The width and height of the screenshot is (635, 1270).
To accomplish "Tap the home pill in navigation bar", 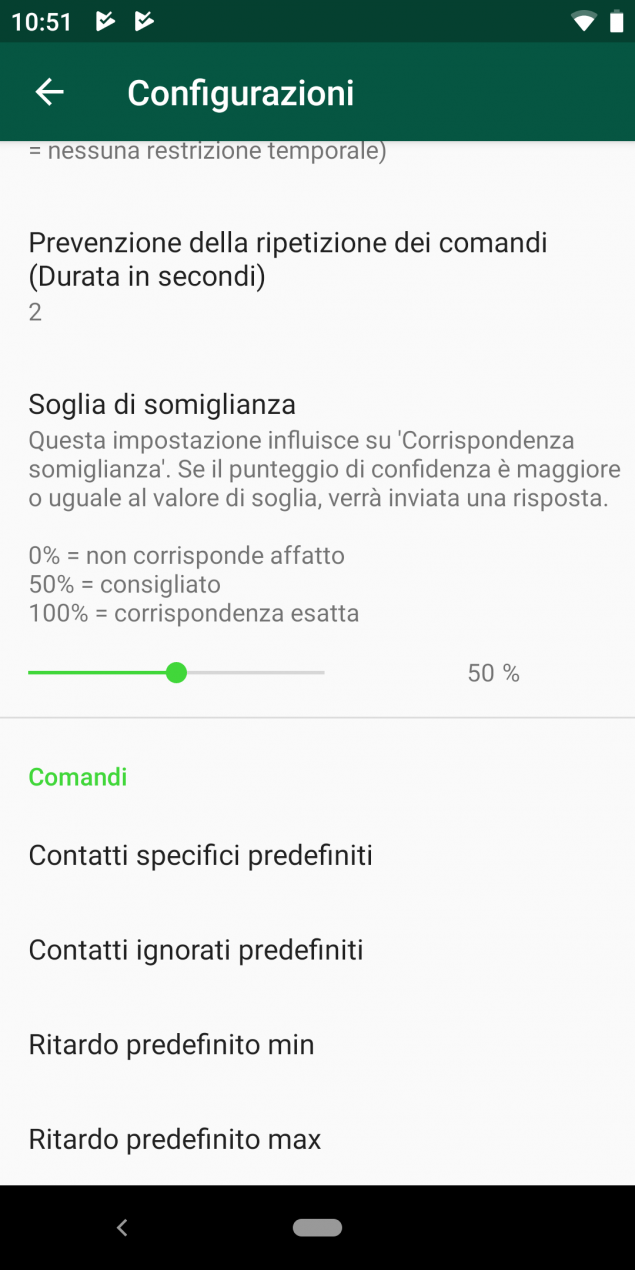I will 317,1227.
